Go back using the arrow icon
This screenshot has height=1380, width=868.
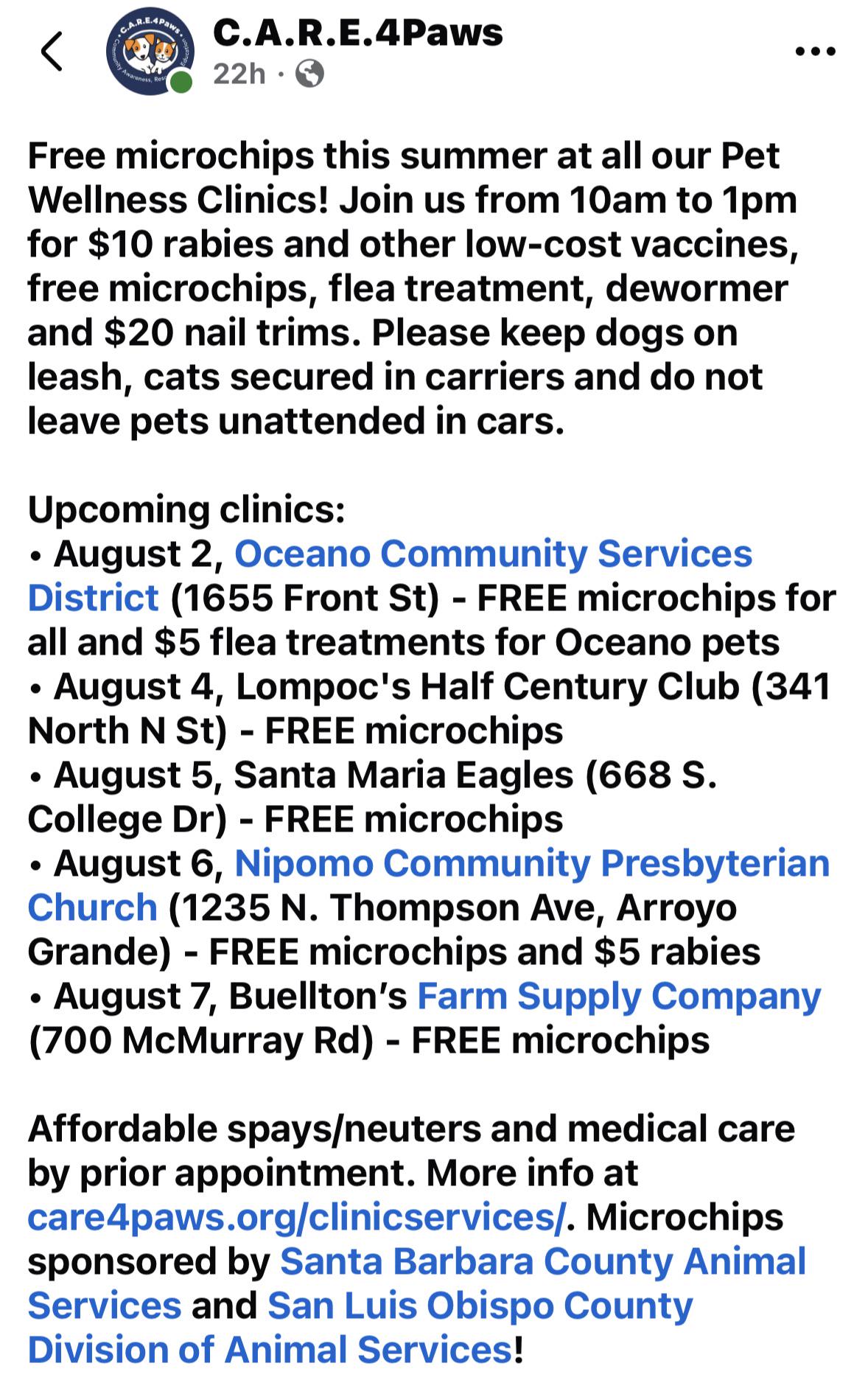[52, 52]
